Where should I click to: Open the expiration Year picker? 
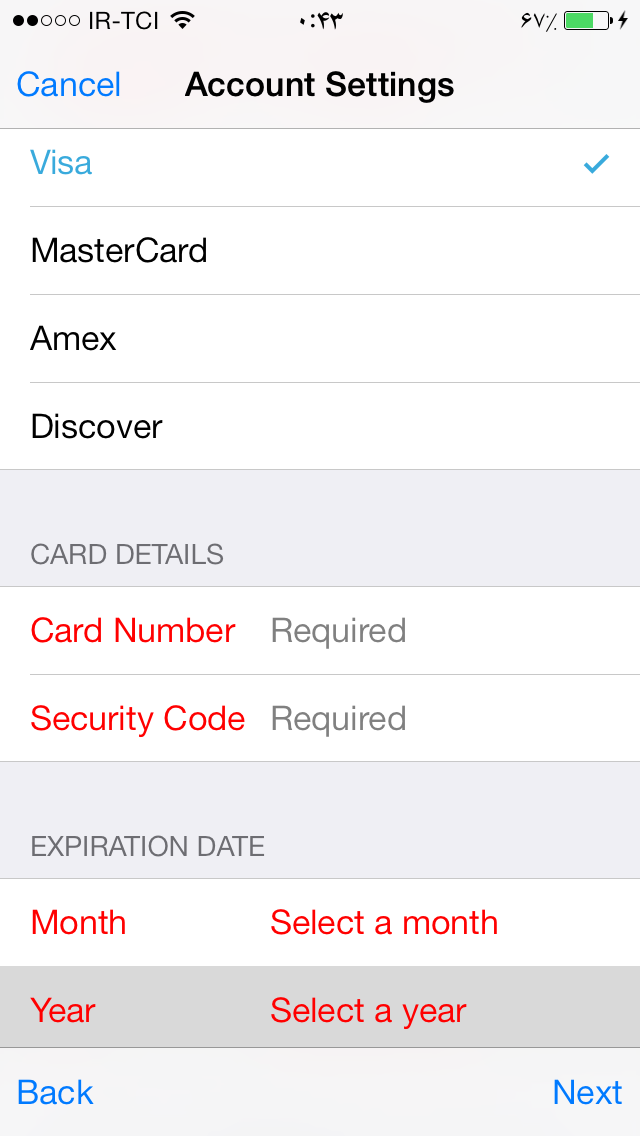[x=320, y=1010]
